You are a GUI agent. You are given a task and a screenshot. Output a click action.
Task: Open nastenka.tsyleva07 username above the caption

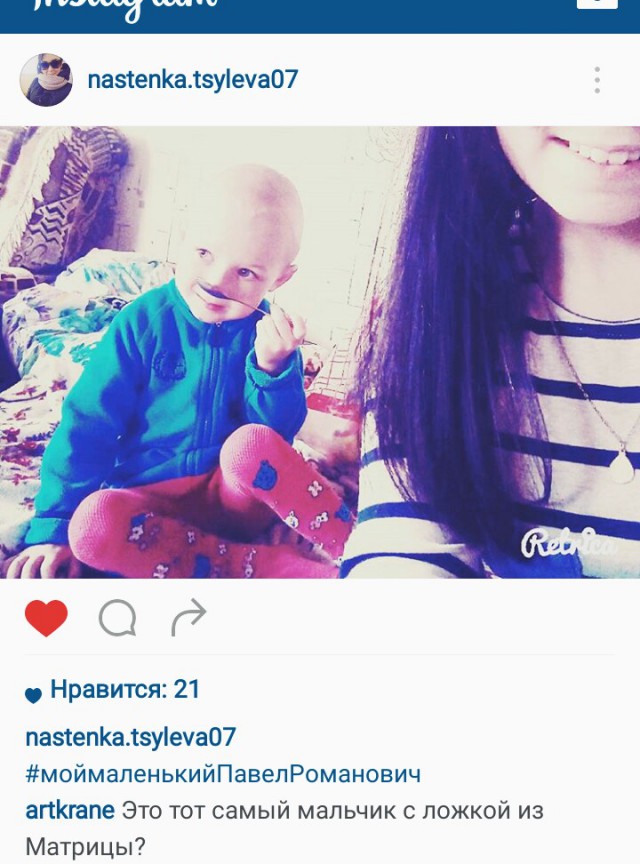(130, 738)
